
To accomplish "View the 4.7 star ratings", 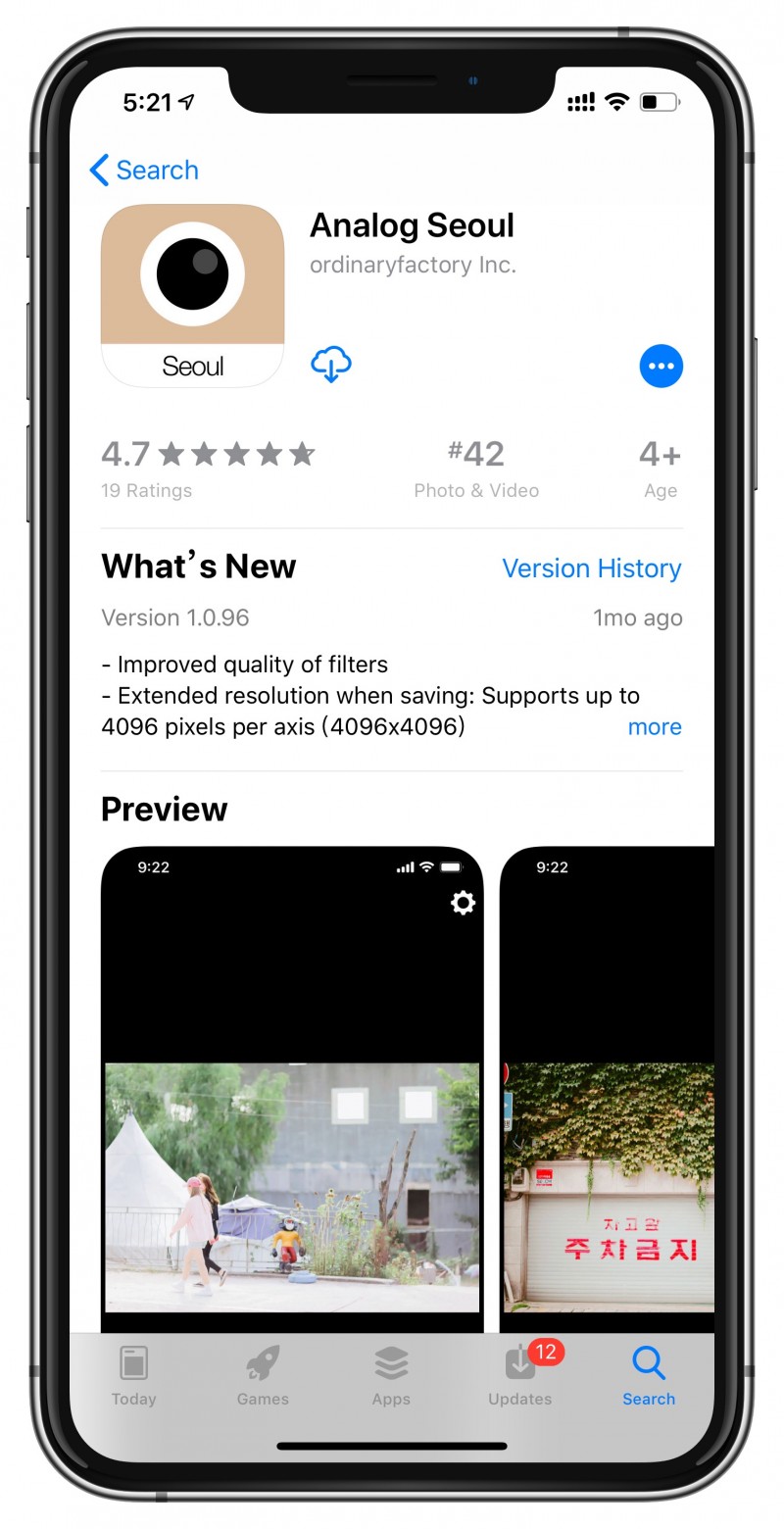I will 208,467.
